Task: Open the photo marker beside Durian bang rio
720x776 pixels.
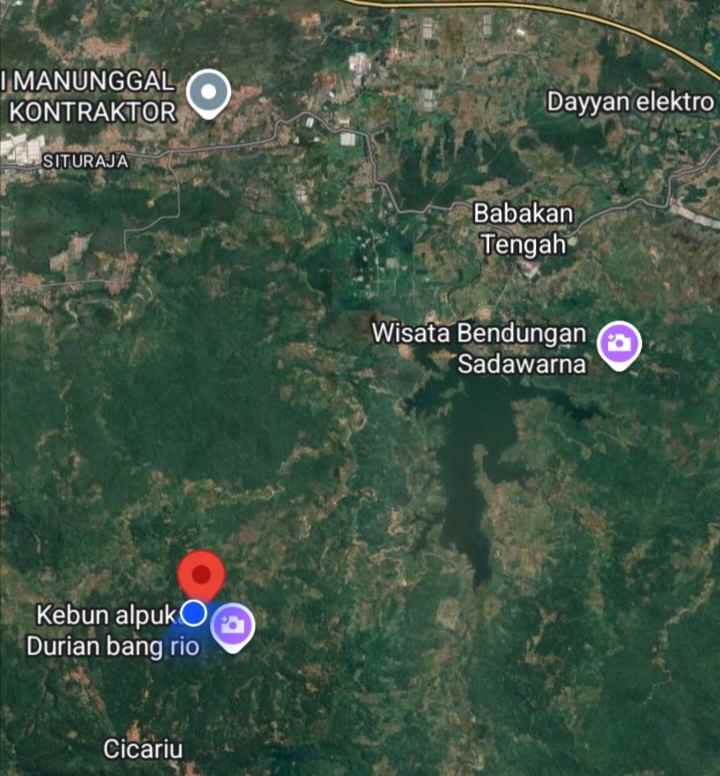Action: [x=232, y=623]
